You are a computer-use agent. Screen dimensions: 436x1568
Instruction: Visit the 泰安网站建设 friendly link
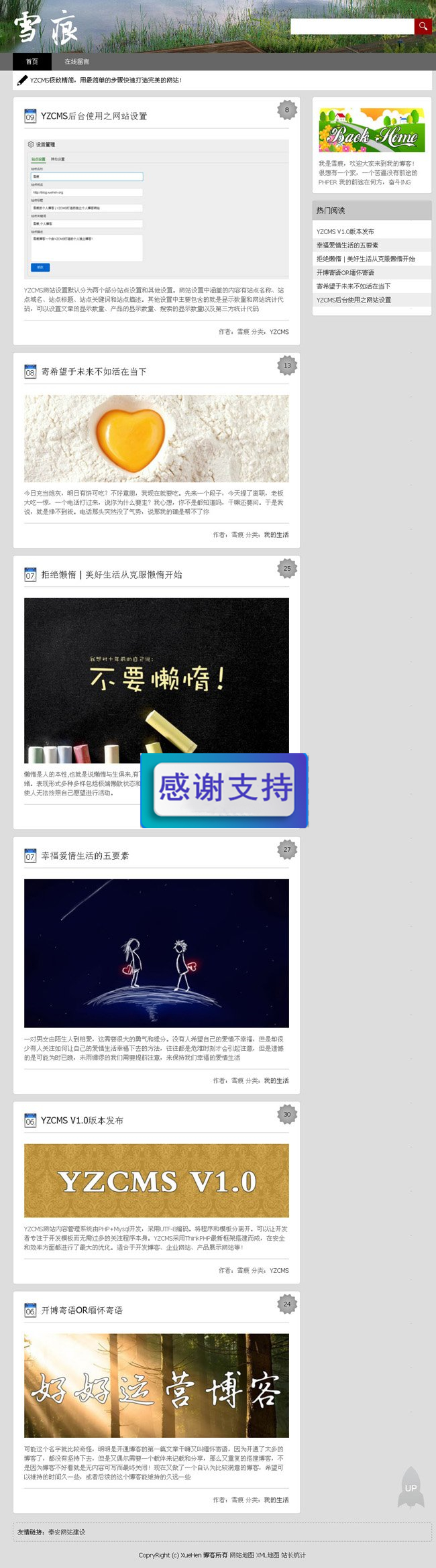tap(66, 1532)
